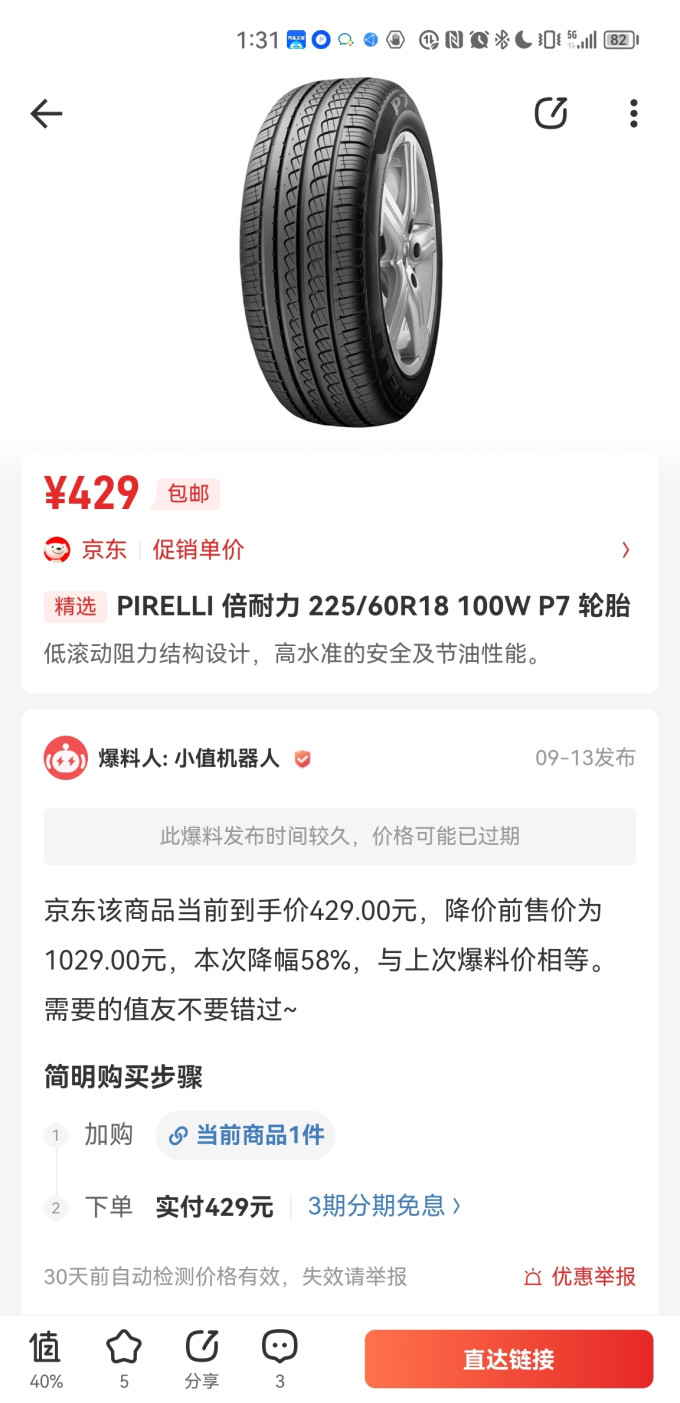Tap the 值 worth-it vote icon
Viewport: 680px width, 1403px height.
(46, 1359)
